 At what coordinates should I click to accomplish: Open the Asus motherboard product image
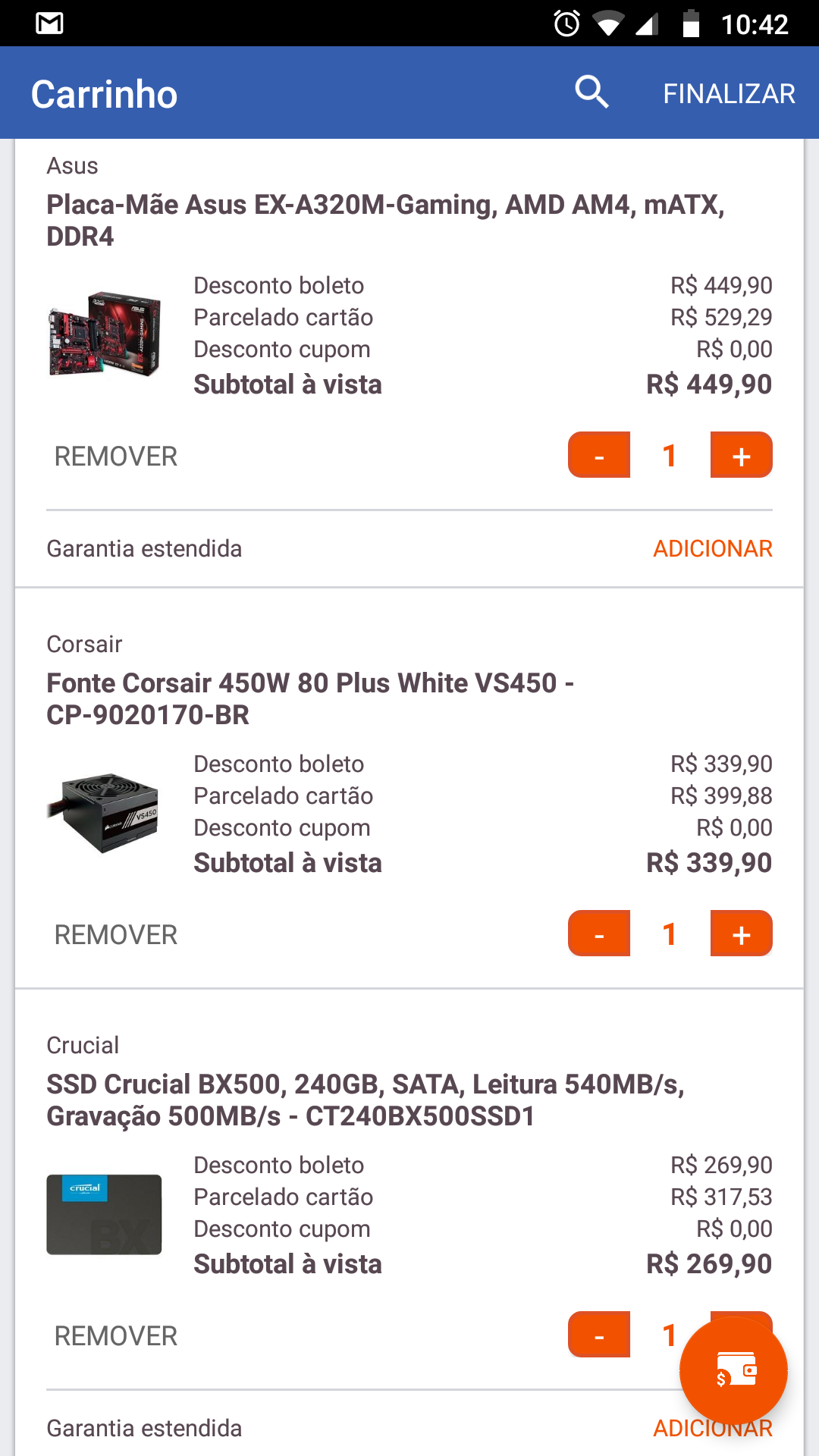pyautogui.click(x=105, y=334)
